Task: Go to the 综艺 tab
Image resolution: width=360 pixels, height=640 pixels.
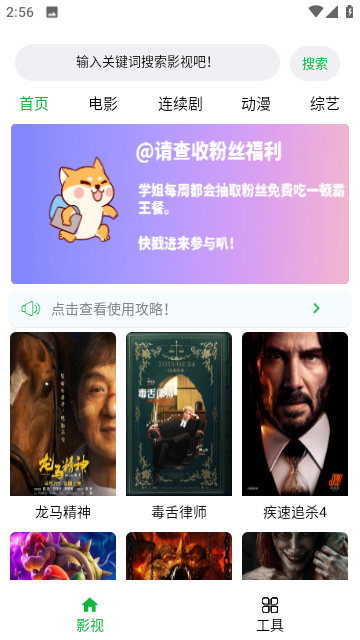Action: 324,104
